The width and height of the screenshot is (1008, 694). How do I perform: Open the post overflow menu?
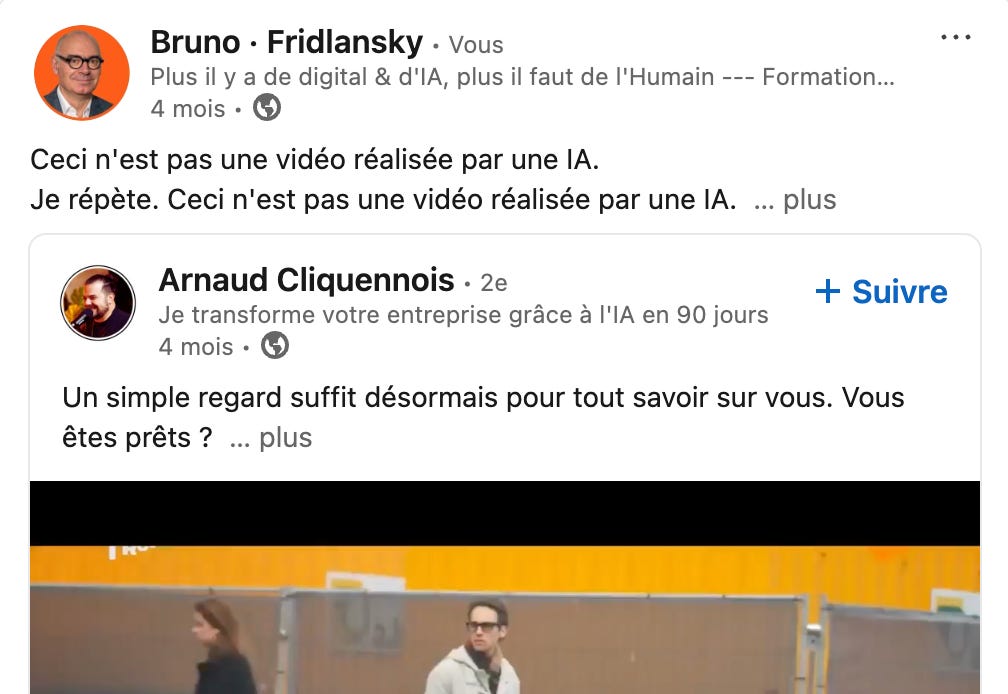pyautogui.click(x=956, y=37)
